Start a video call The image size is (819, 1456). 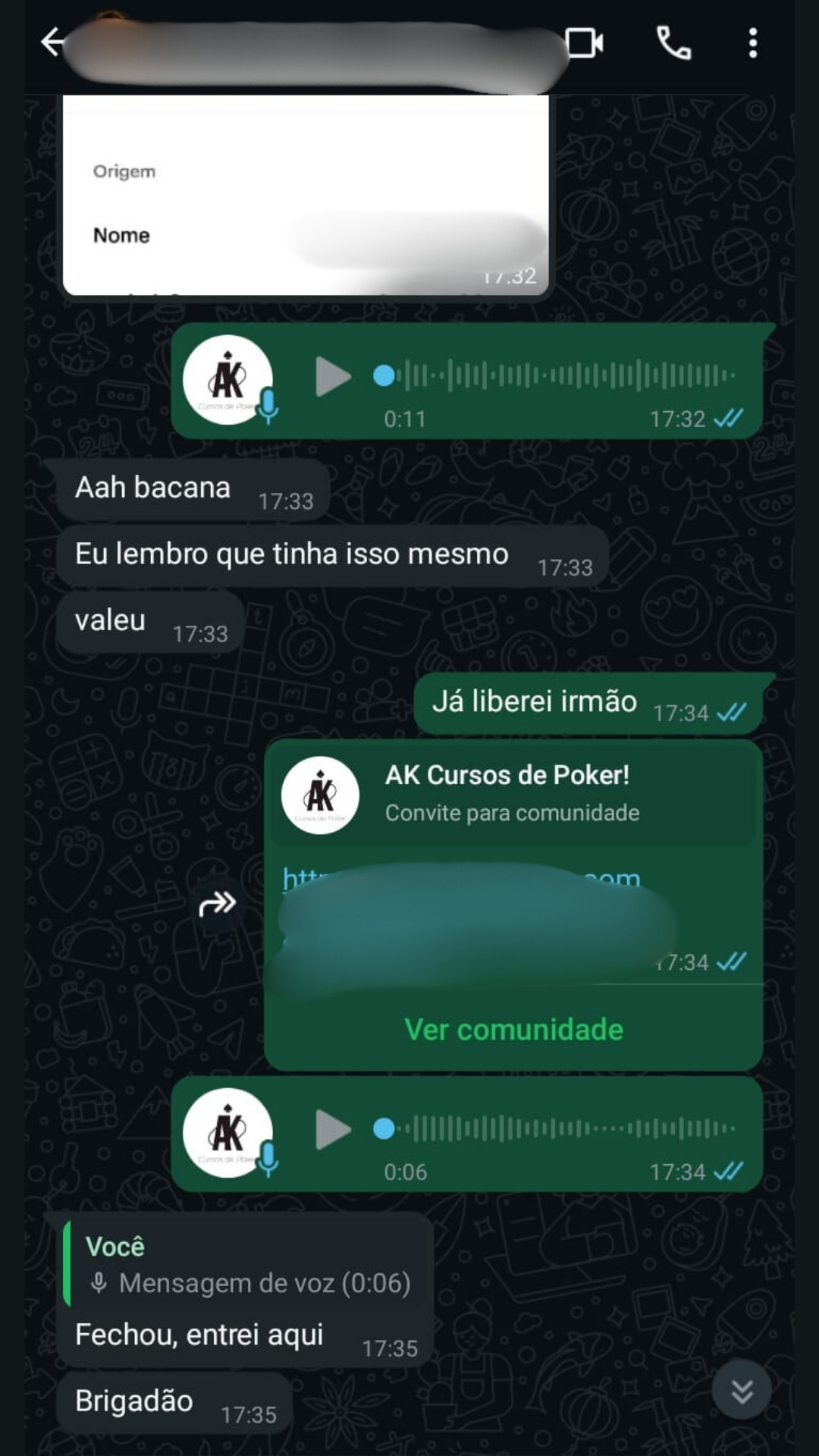[x=585, y=43]
